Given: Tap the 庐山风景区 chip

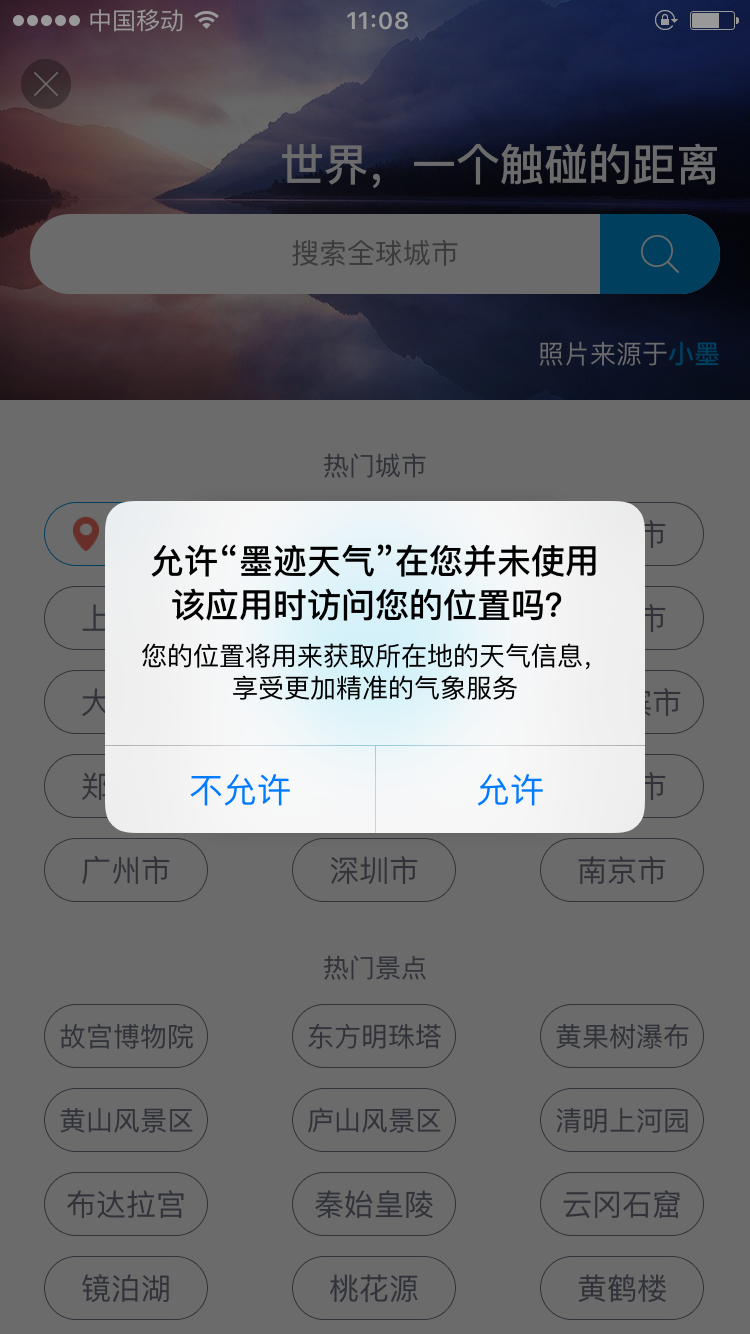Looking at the screenshot, I should tap(374, 1120).
